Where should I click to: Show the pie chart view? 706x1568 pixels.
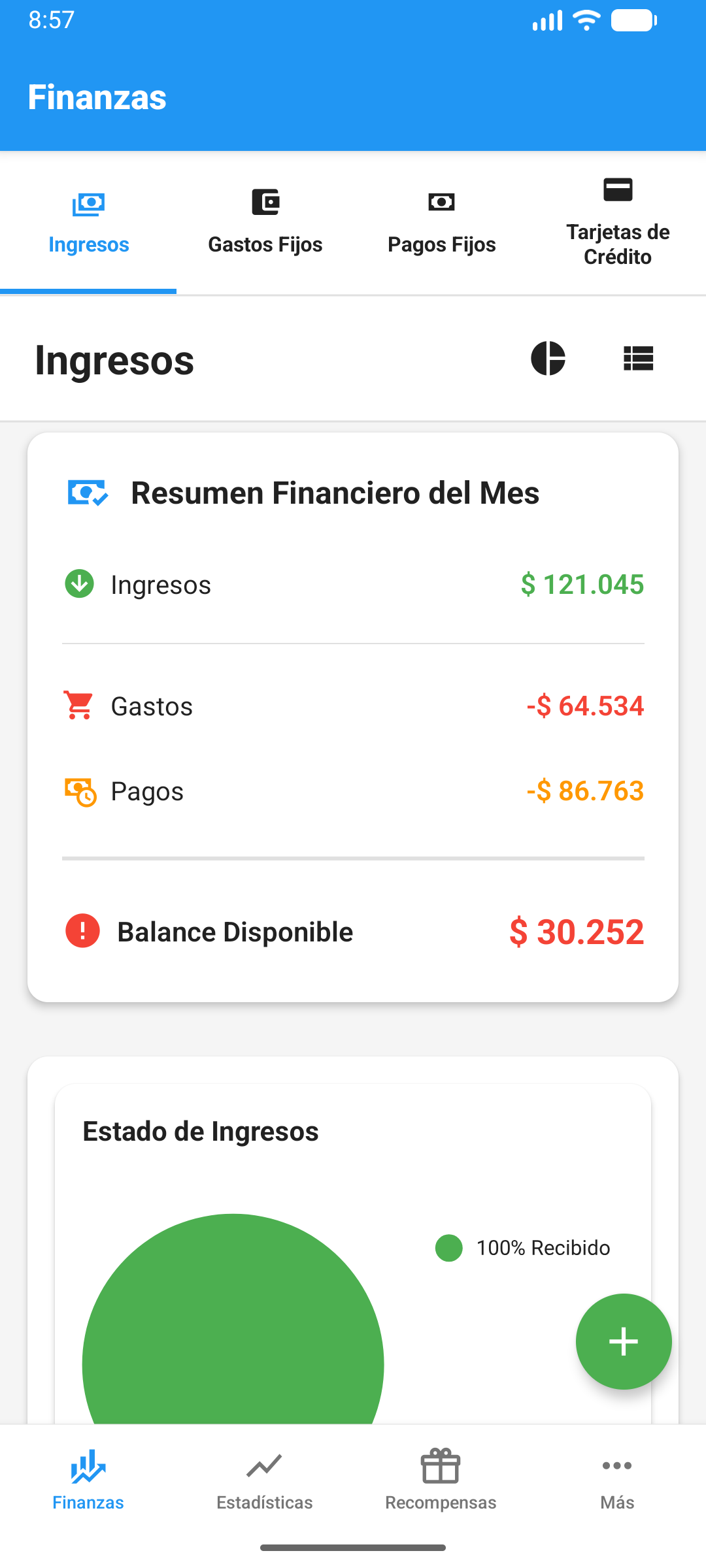click(548, 359)
